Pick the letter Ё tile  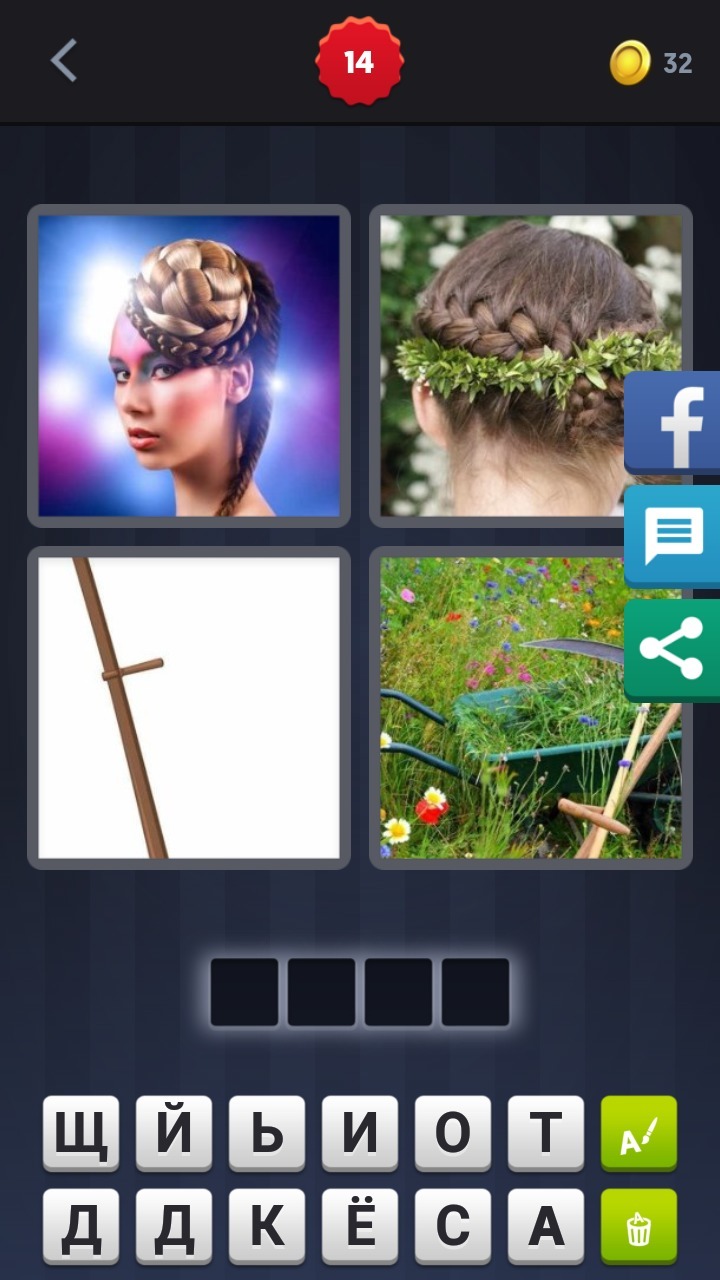coord(360,1226)
